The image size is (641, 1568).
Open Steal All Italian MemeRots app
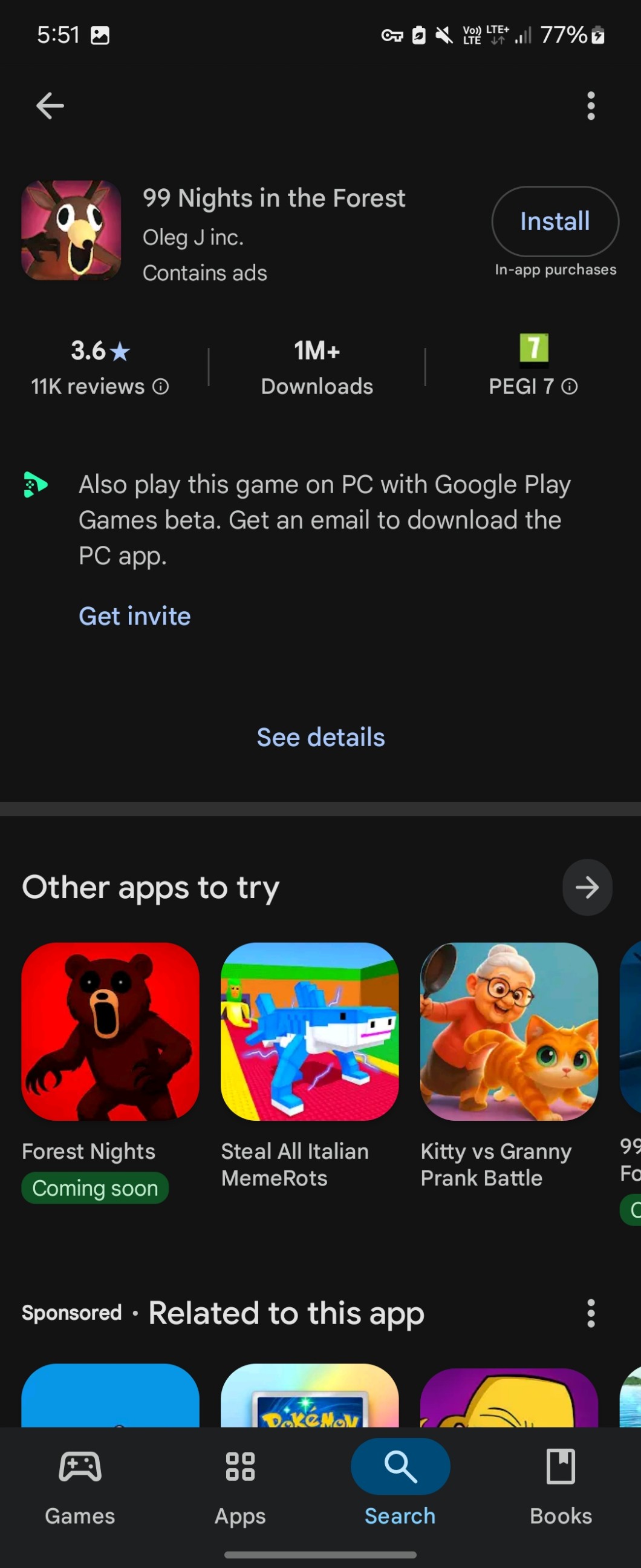coord(310,1031)
